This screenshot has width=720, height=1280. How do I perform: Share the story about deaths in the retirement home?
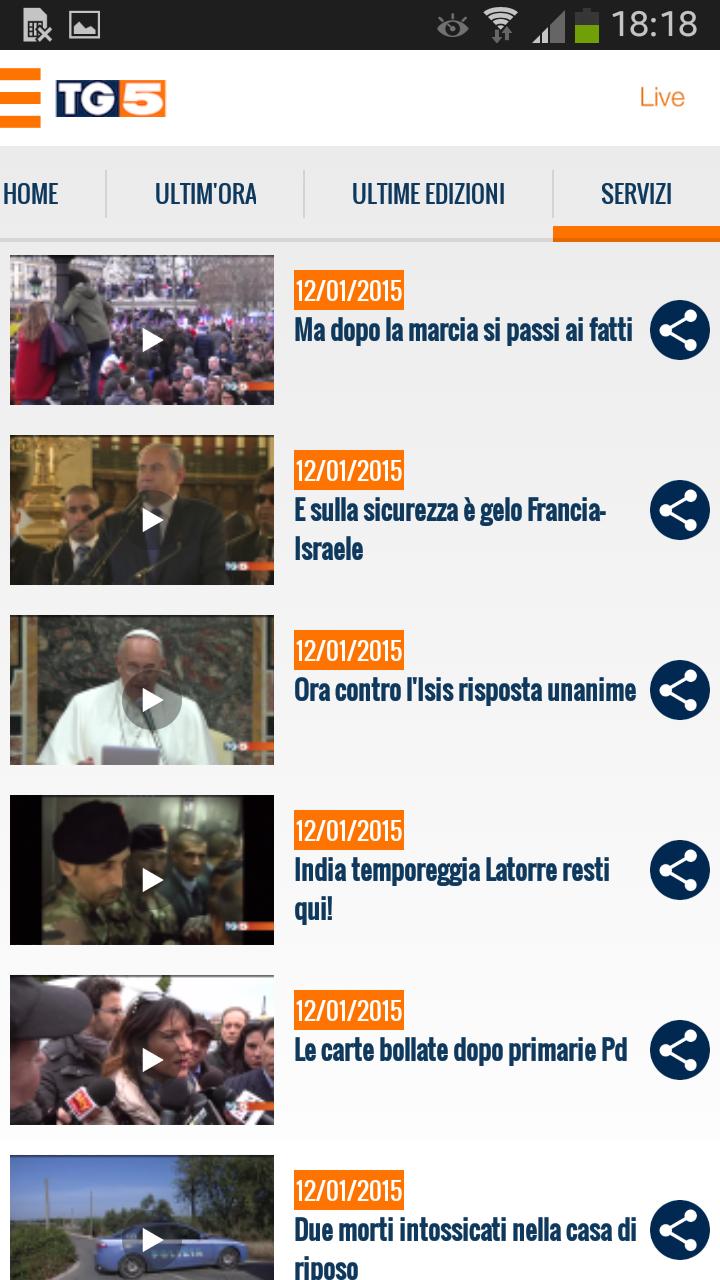coord(678,1229)
